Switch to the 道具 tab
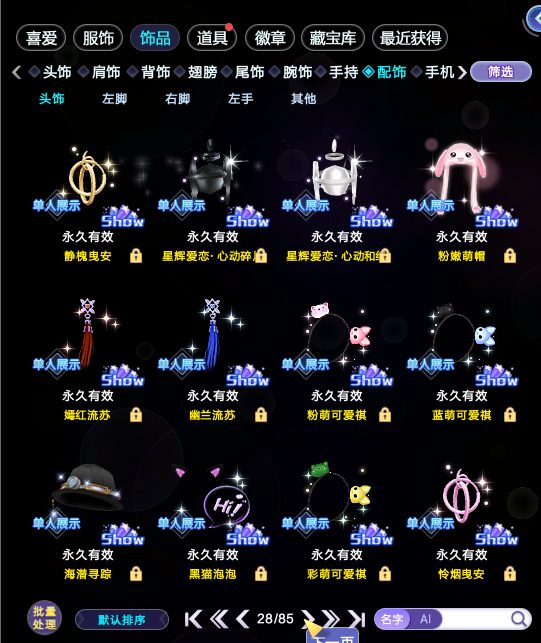Screen dimensions: 541x643 tap(212, 38)
